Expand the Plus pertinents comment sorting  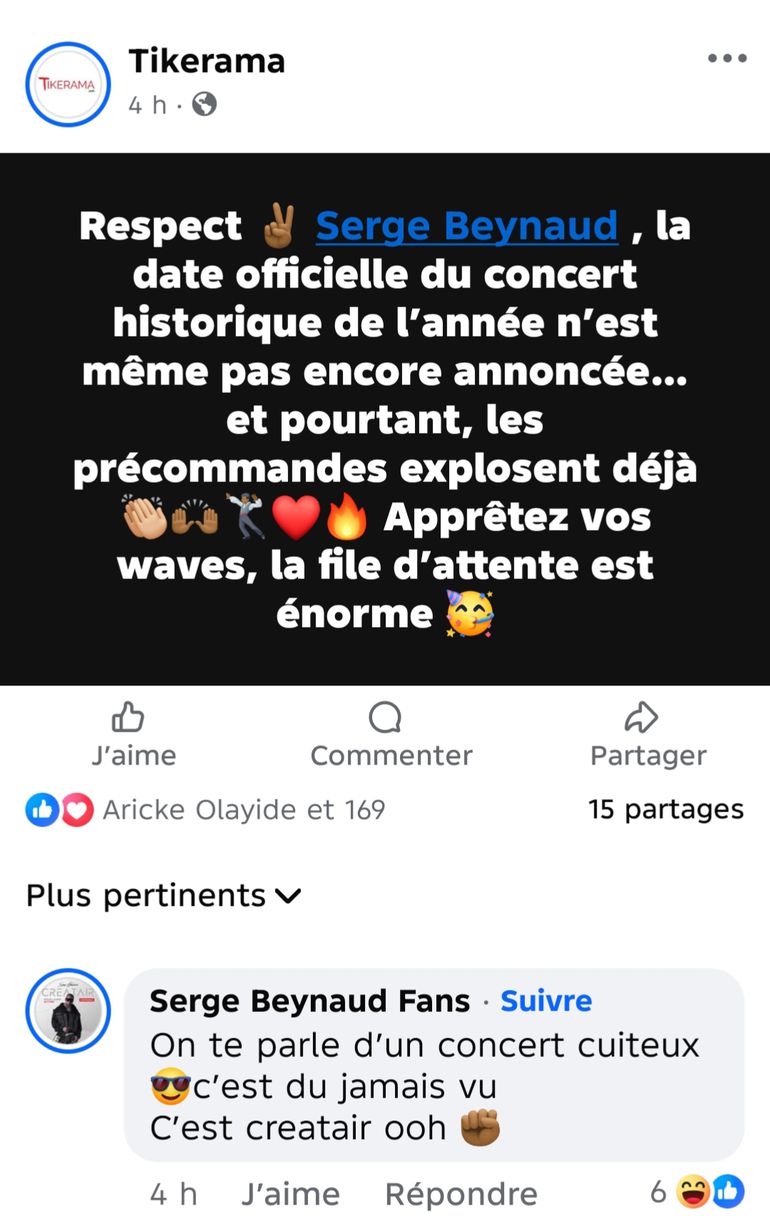coord(164,896)
